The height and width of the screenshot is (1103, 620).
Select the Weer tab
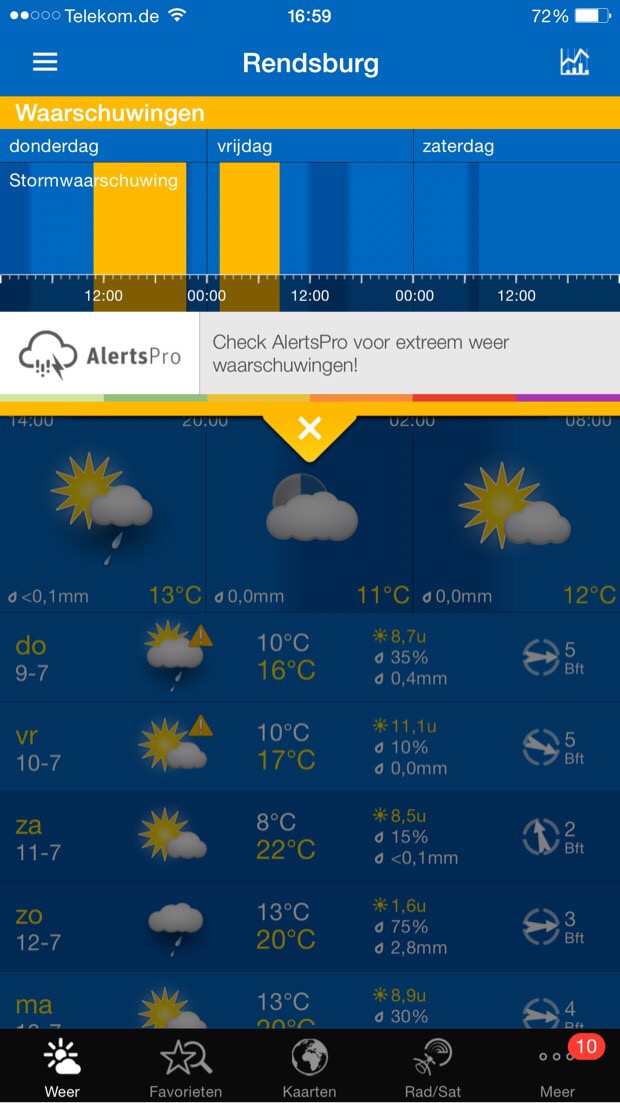[x=62, y=1067]
